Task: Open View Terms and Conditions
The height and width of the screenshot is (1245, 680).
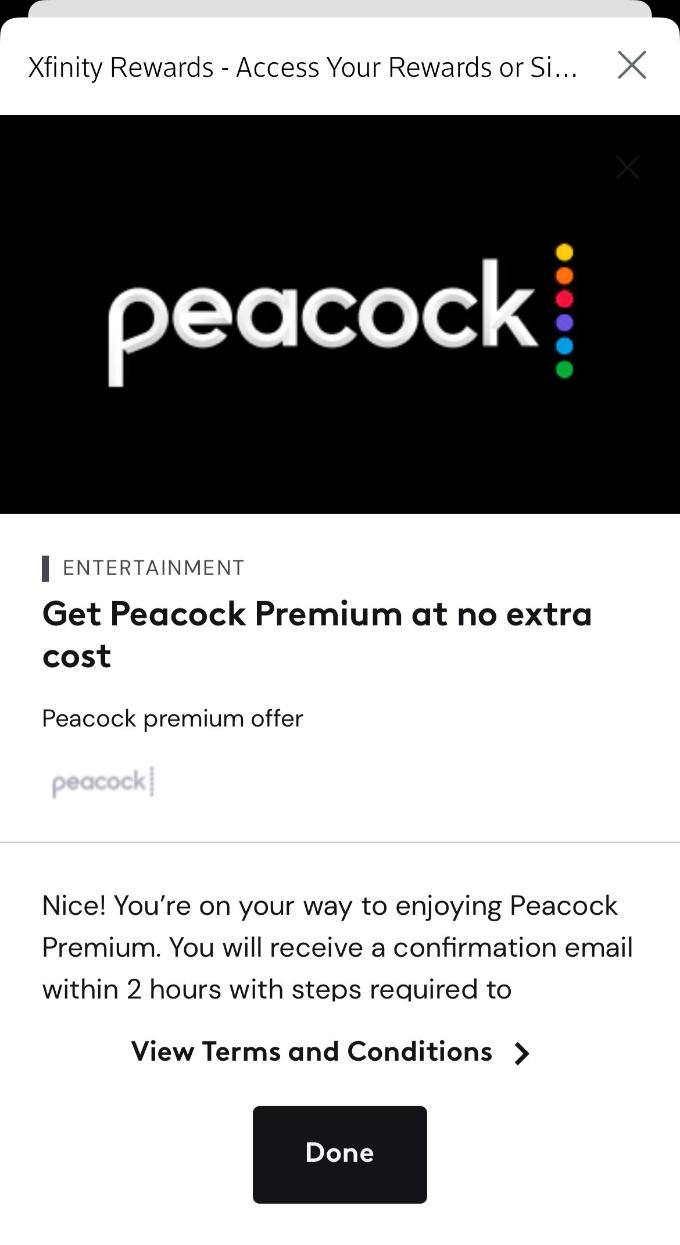Action: [330, 1052]
